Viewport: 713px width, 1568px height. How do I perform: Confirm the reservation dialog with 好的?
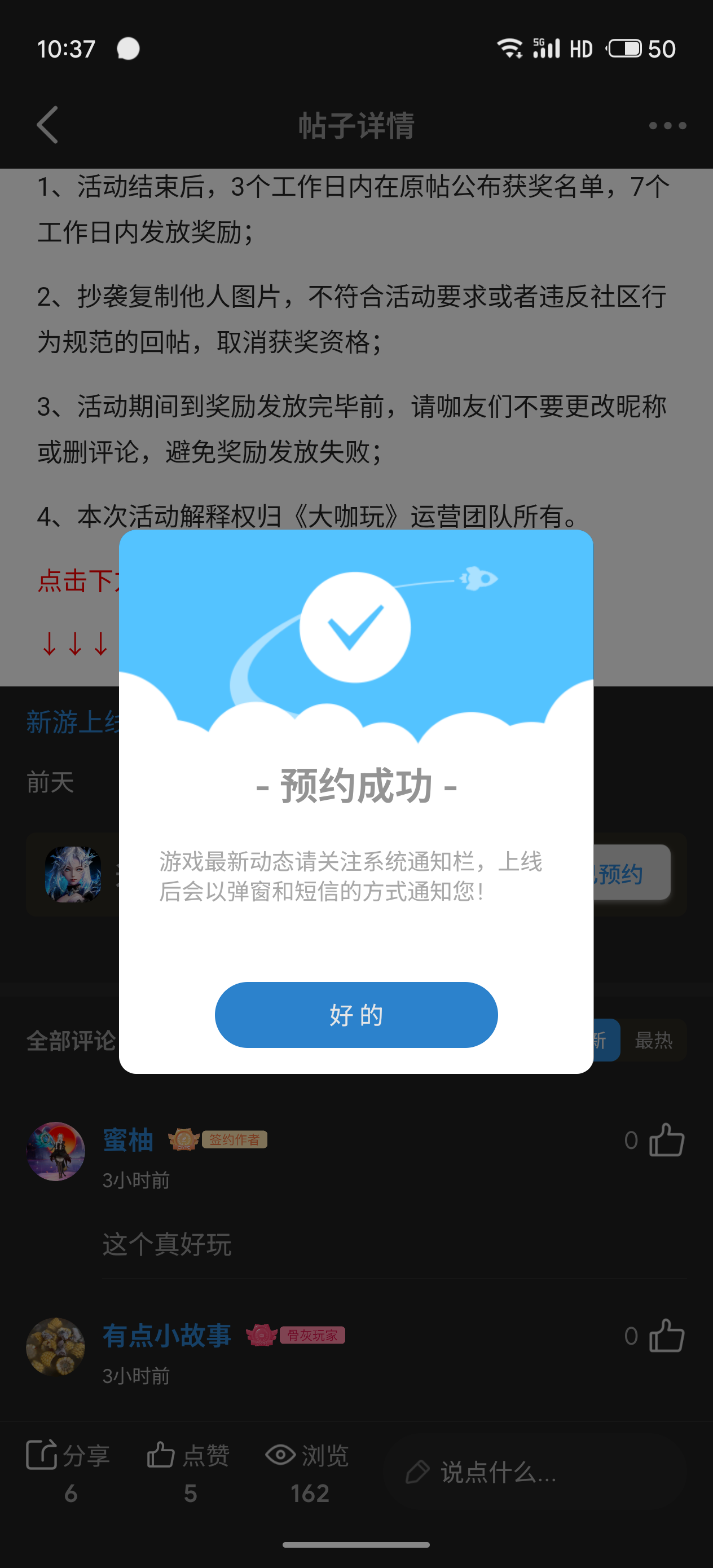click(x=356, y=1015)
